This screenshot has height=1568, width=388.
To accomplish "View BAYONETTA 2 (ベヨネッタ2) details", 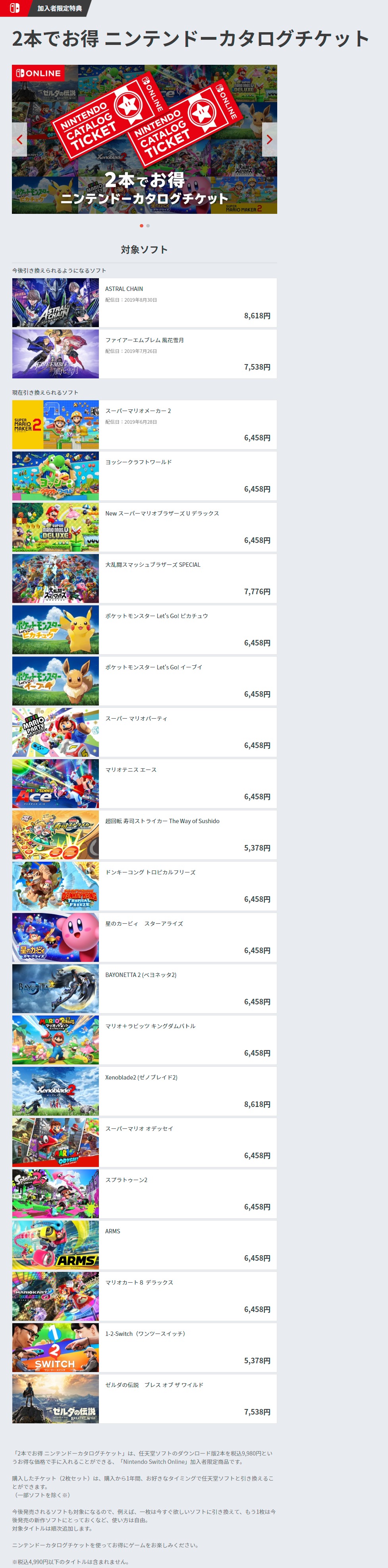I will [144, 988].
